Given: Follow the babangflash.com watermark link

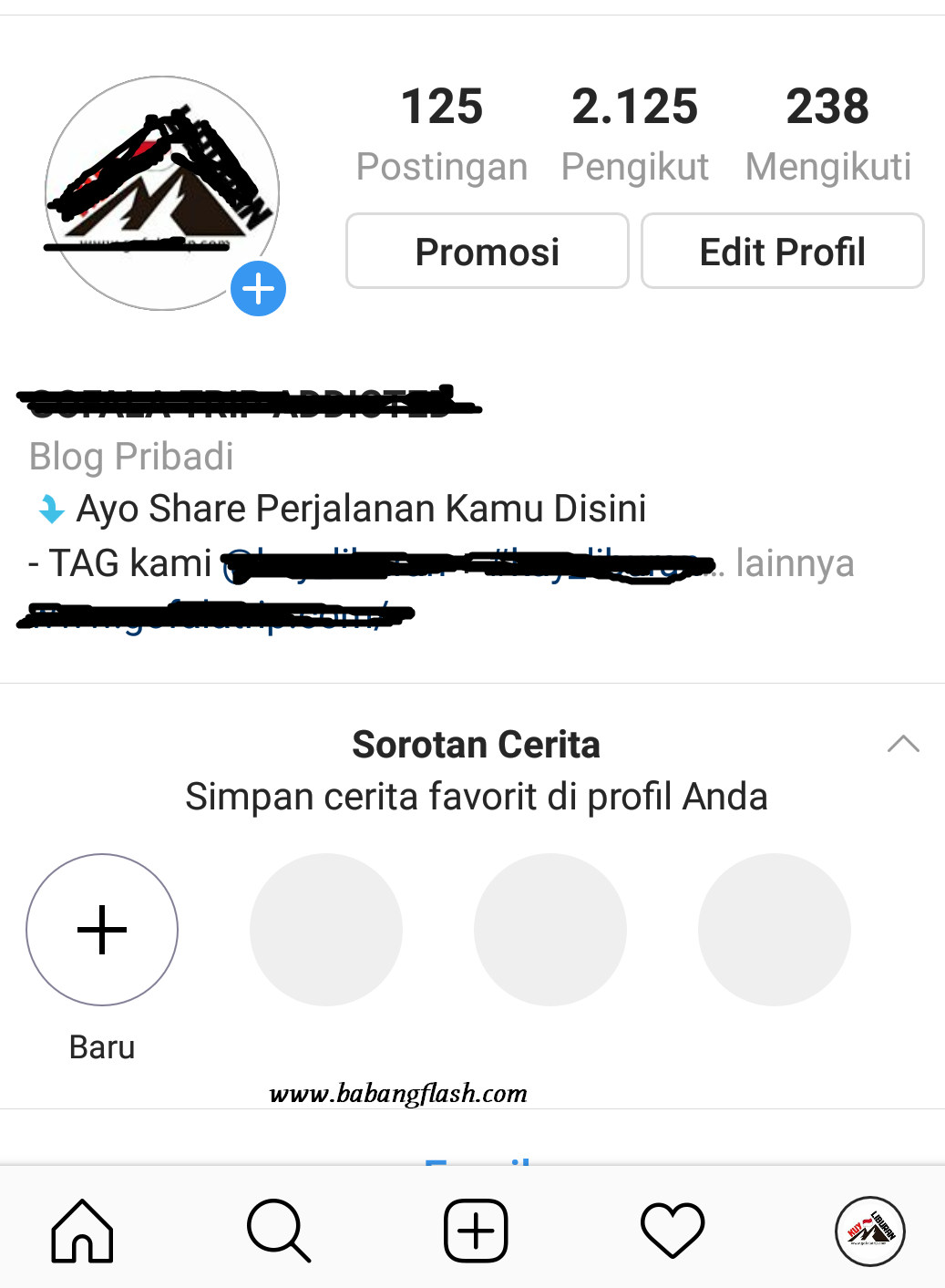Looking at the screenshot, I should 398,1094.
